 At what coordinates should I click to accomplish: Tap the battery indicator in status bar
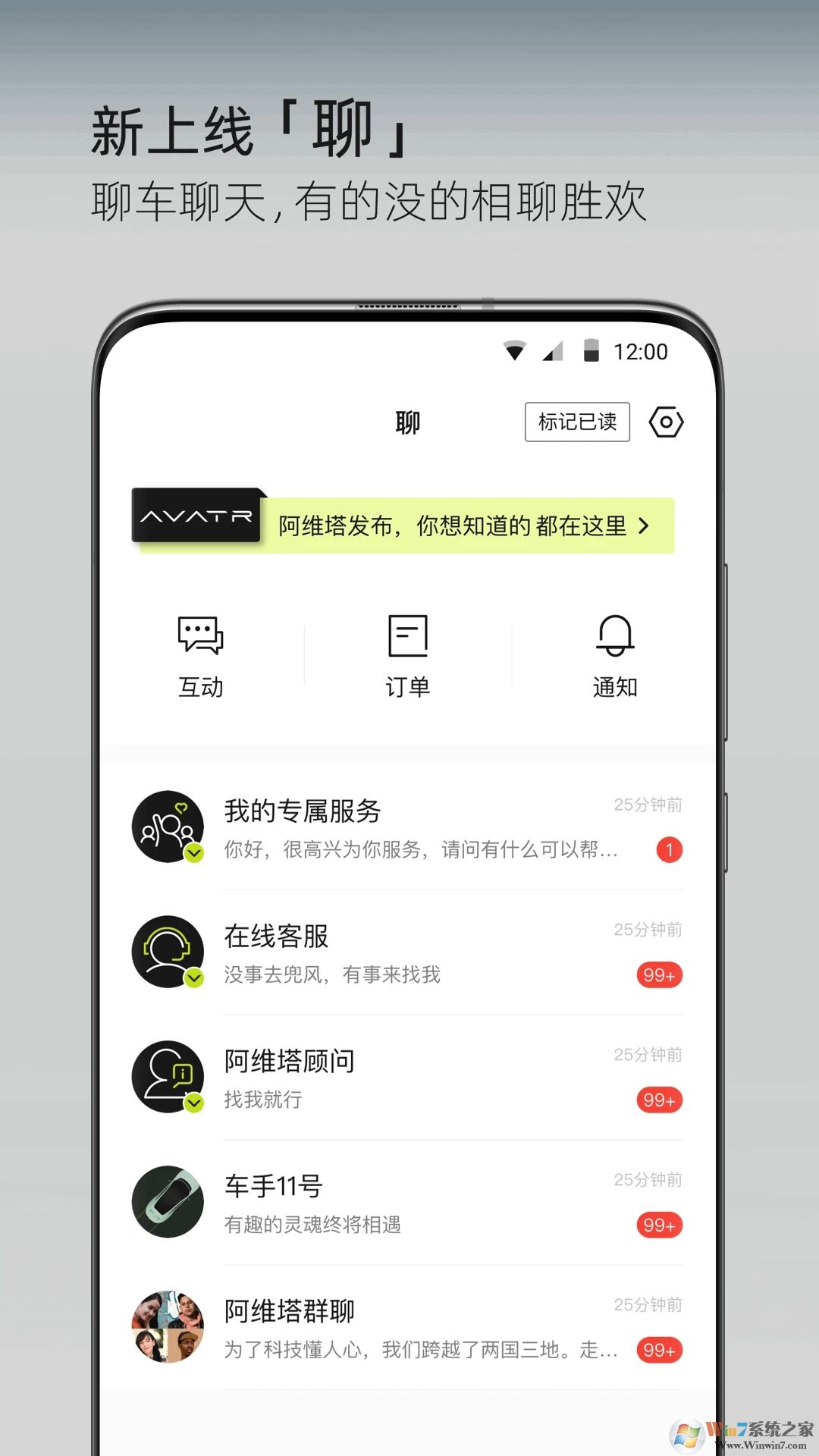coord(594,351)
